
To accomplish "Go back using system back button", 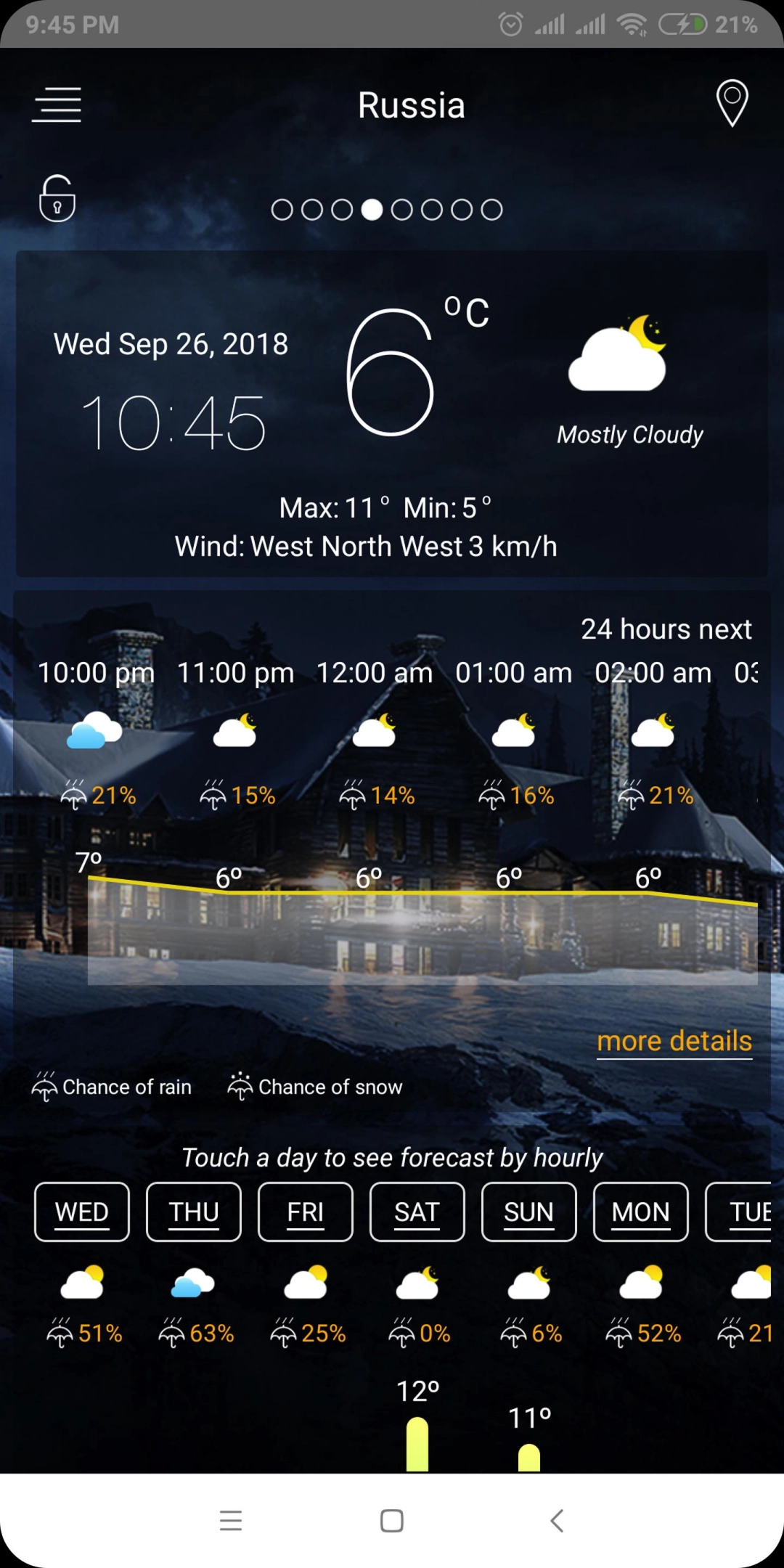I will pos(557,1520).
